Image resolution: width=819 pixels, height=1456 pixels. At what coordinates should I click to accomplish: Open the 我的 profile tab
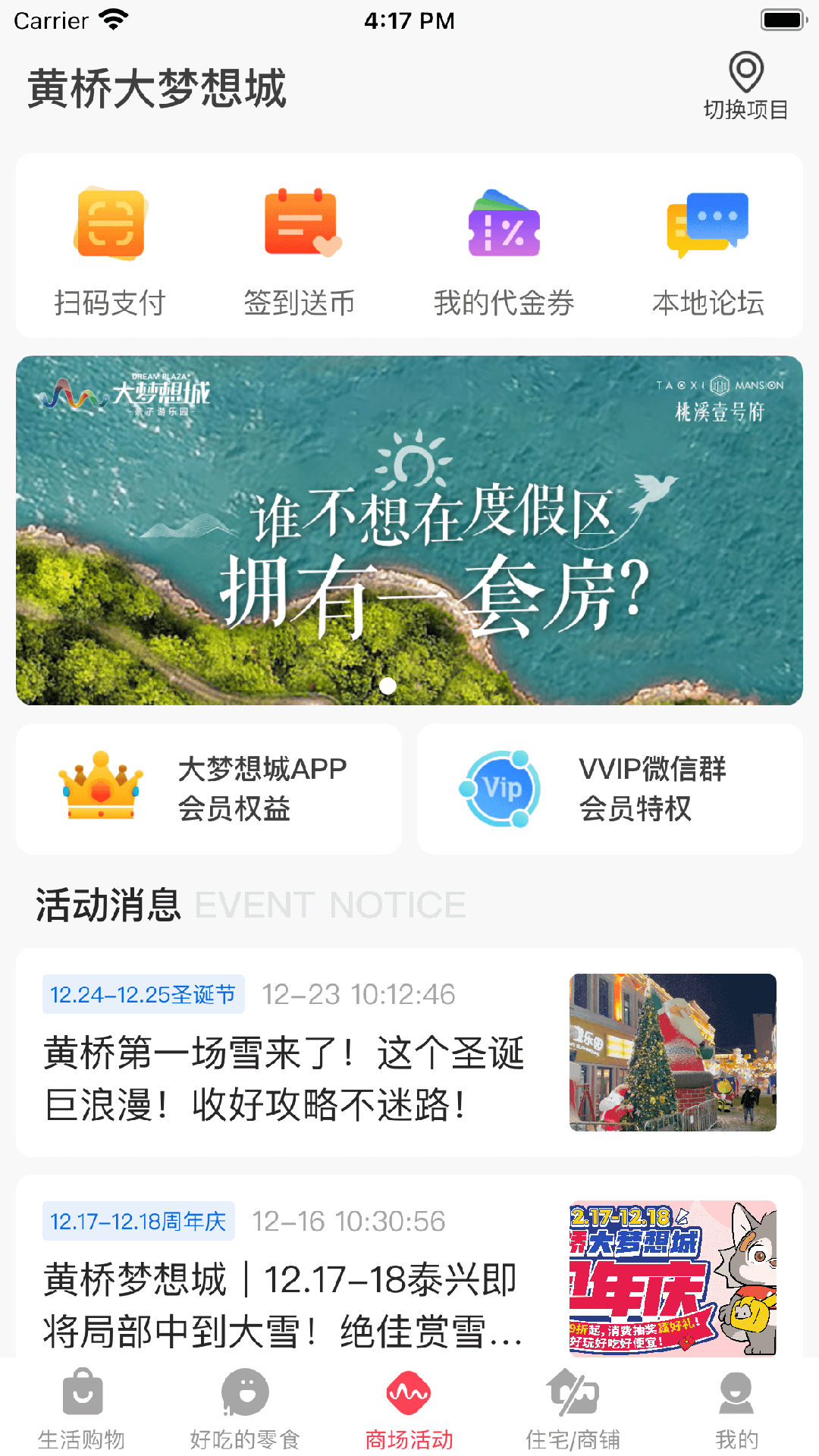[736, 1409]
